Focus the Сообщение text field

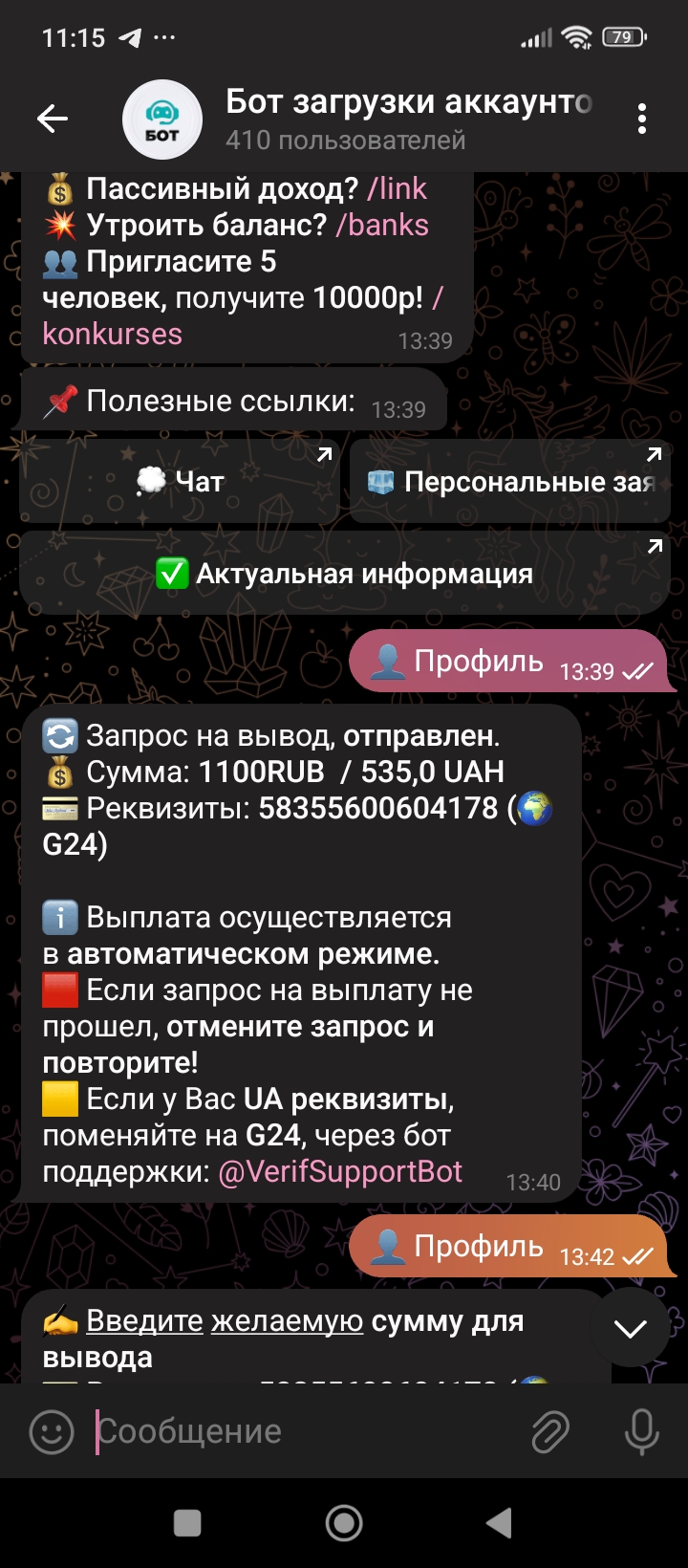click(x=306, y=1431)
